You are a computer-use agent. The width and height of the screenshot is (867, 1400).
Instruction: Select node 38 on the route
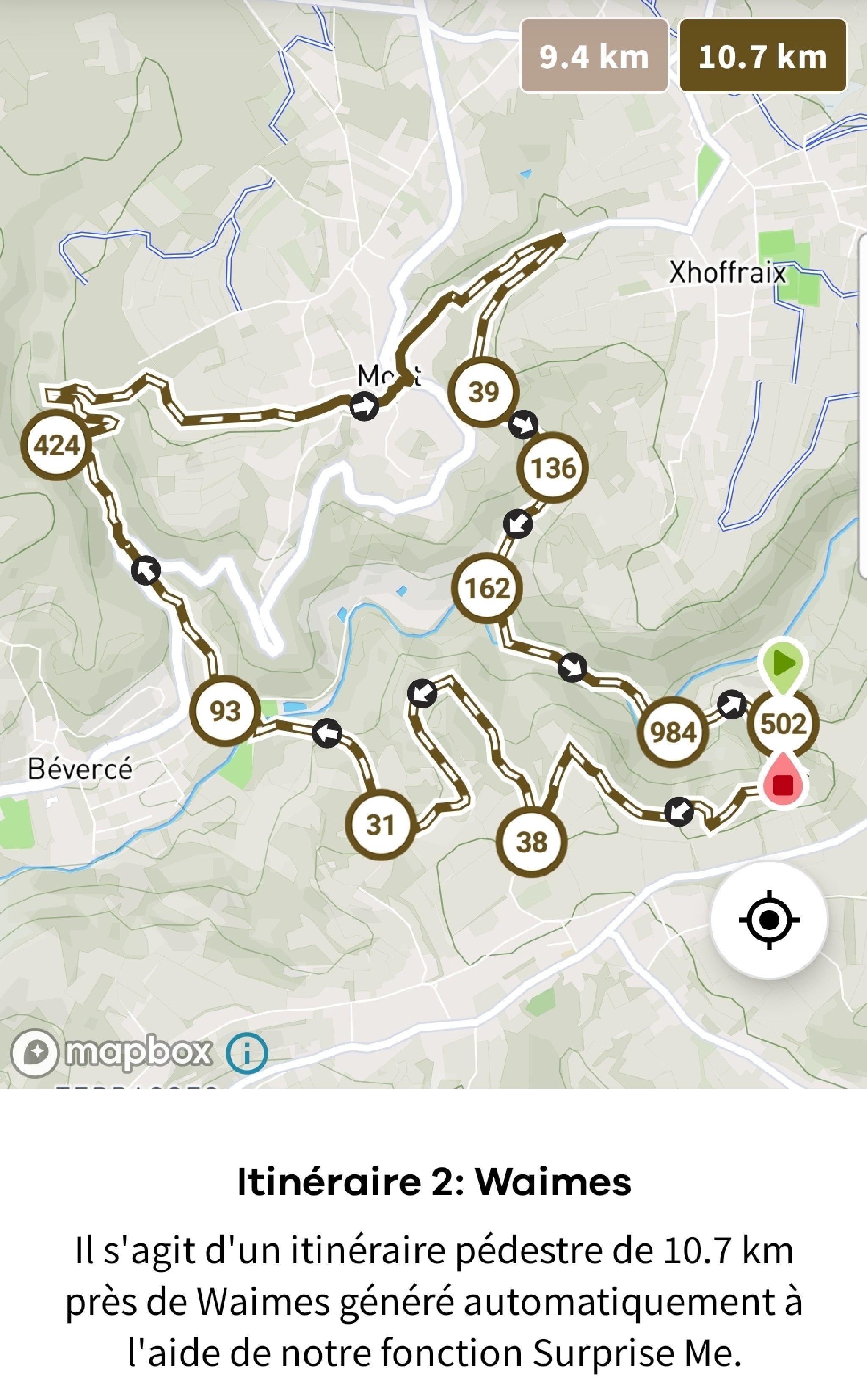click(532, 841)
